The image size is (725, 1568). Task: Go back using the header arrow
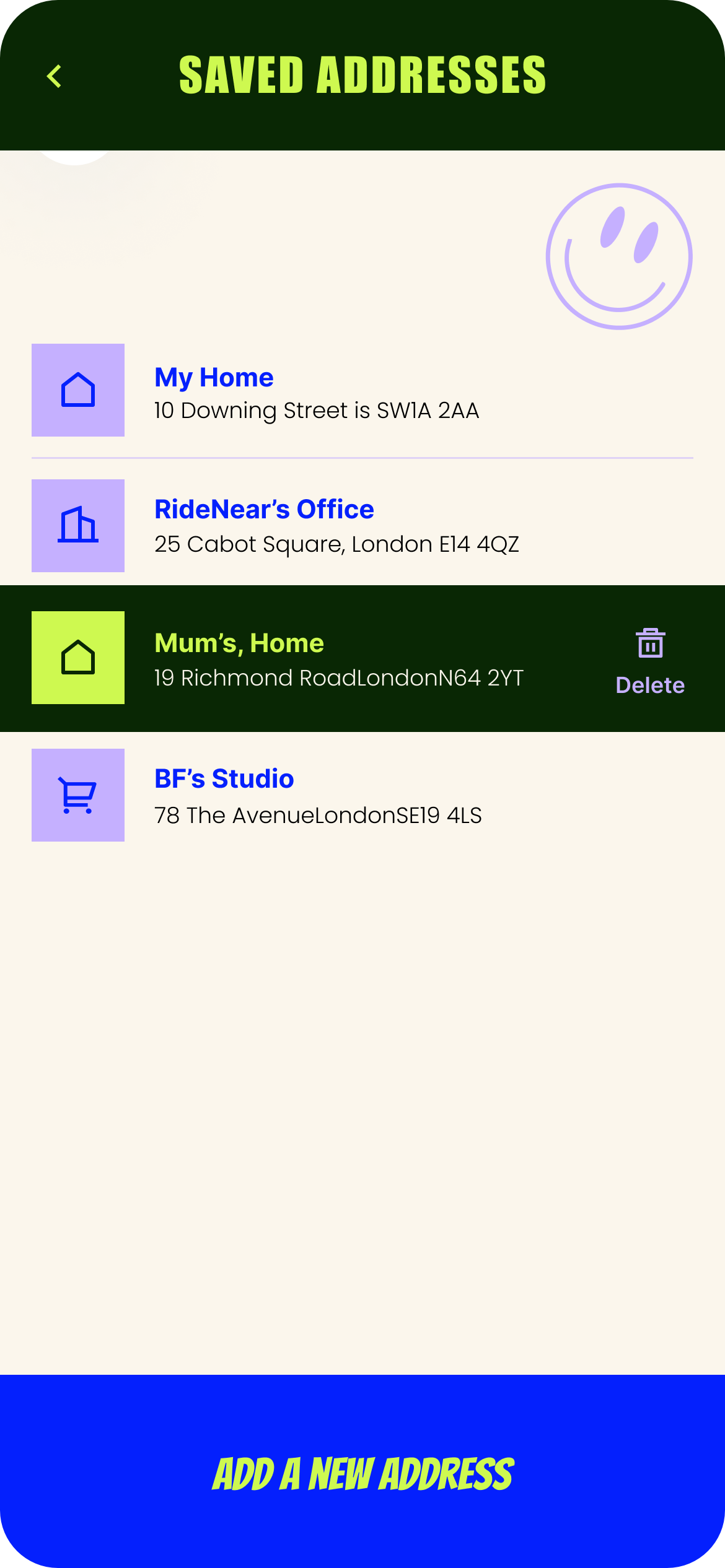pos(55,76)
